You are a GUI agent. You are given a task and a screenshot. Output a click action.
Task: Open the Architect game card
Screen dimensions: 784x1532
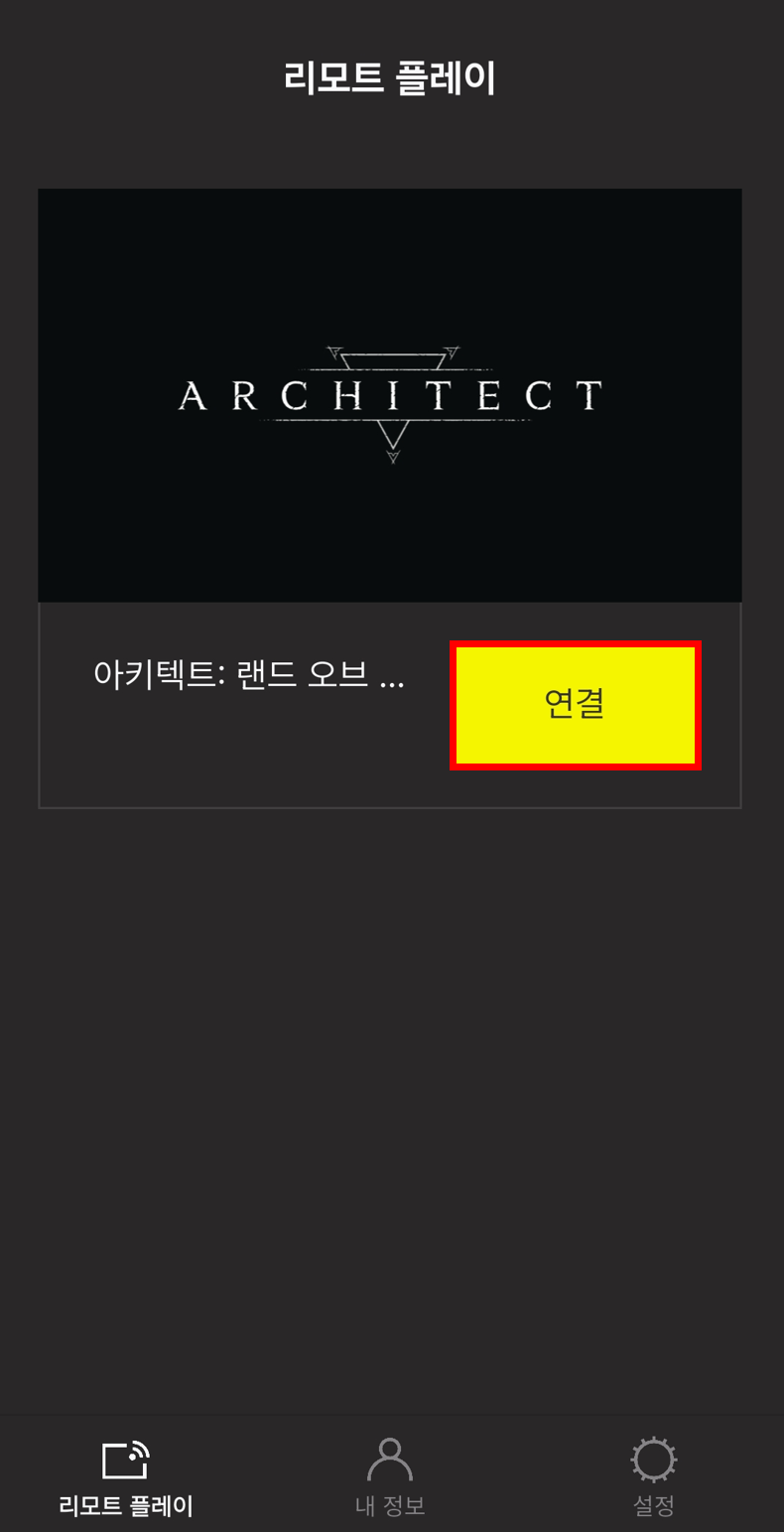click(389, 395)
